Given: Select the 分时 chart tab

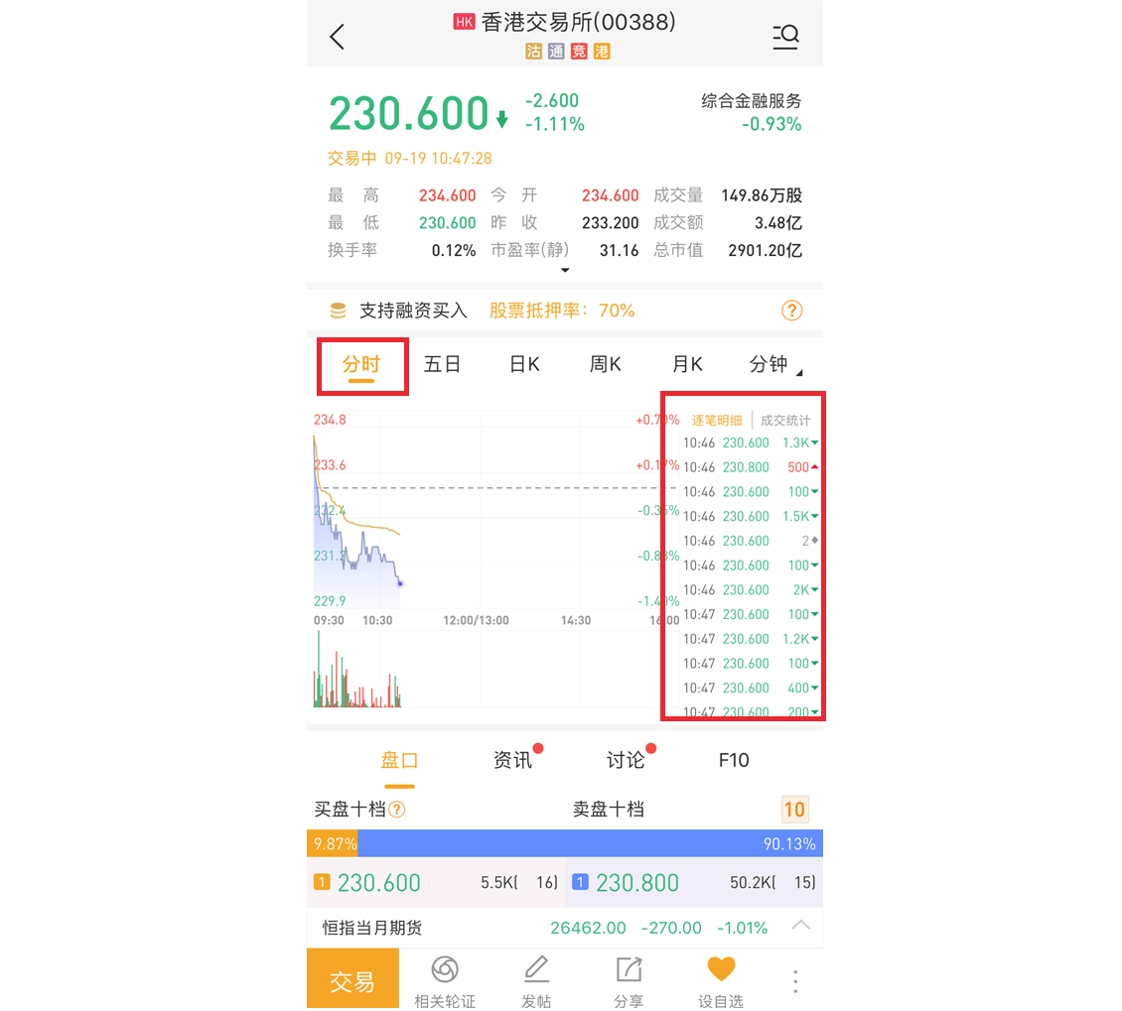Looking at the screenshot, I should (361, 365).
